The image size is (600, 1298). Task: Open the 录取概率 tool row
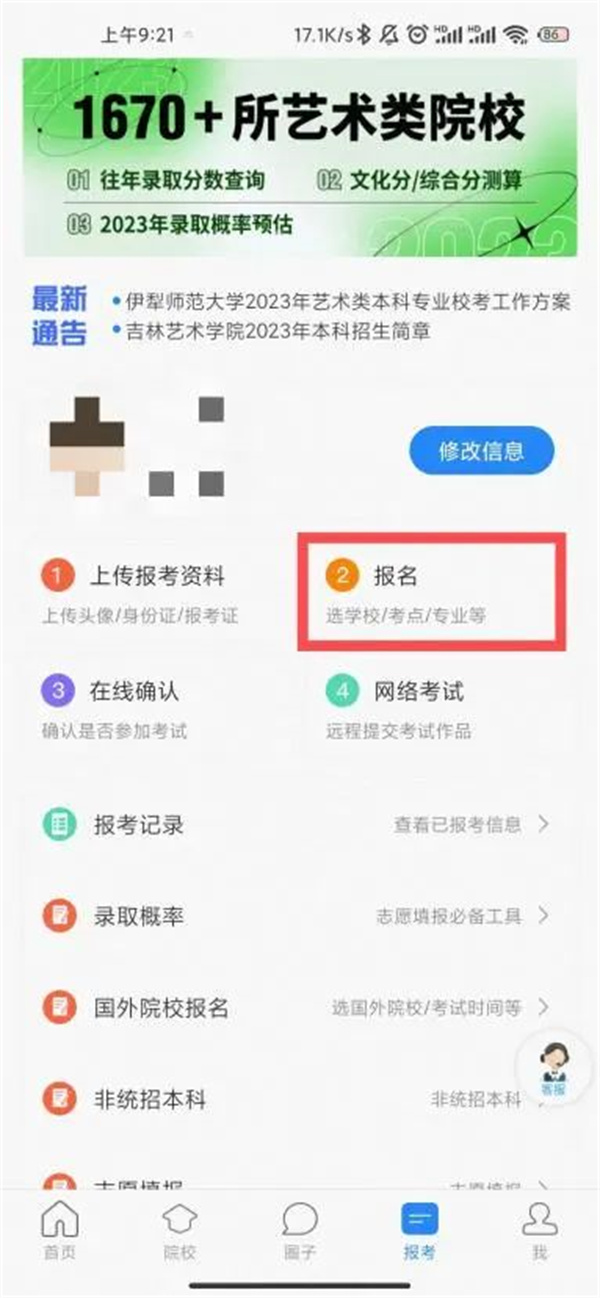tap(295, 915)
